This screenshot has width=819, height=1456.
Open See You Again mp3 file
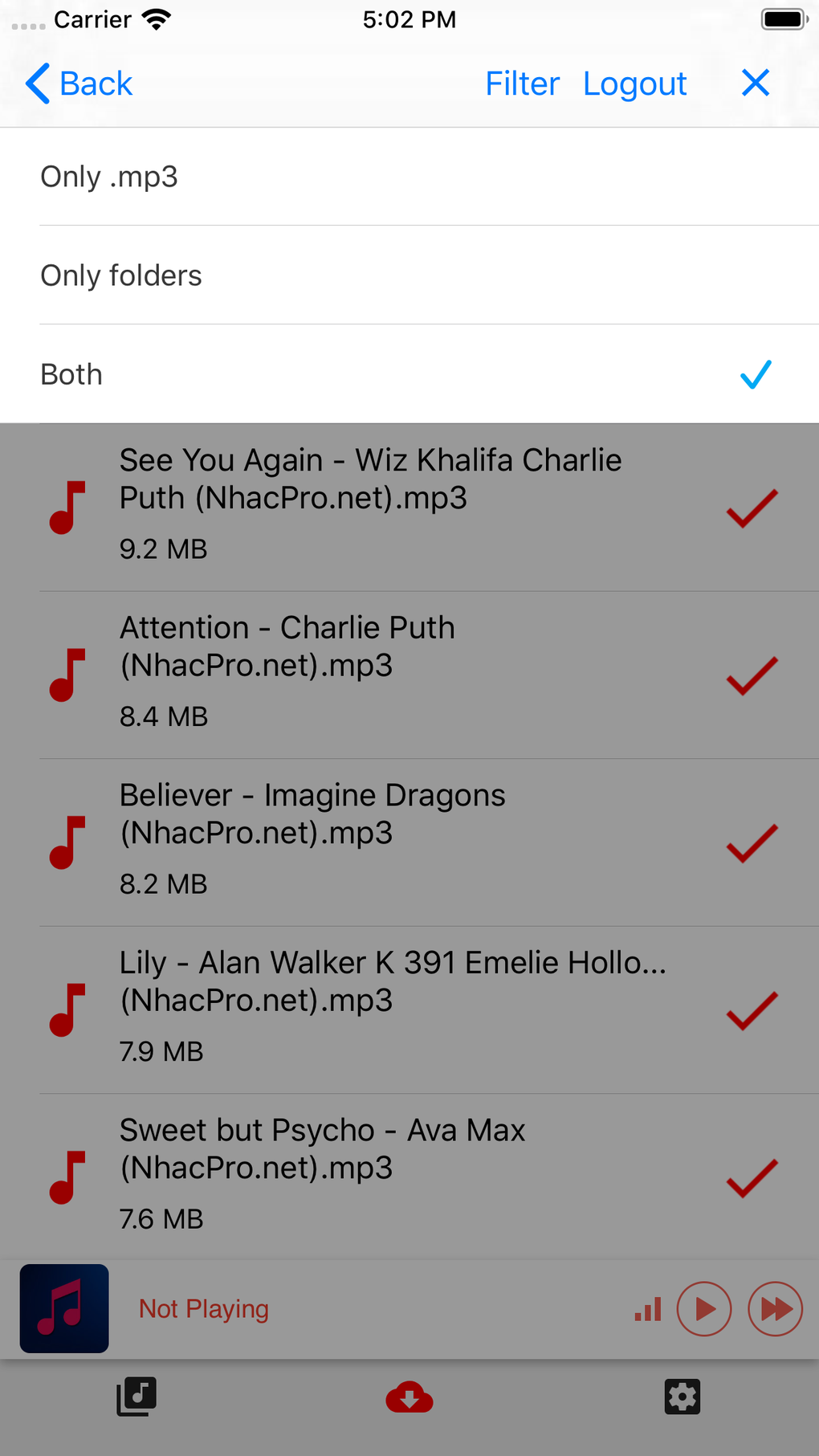point(409,508)
